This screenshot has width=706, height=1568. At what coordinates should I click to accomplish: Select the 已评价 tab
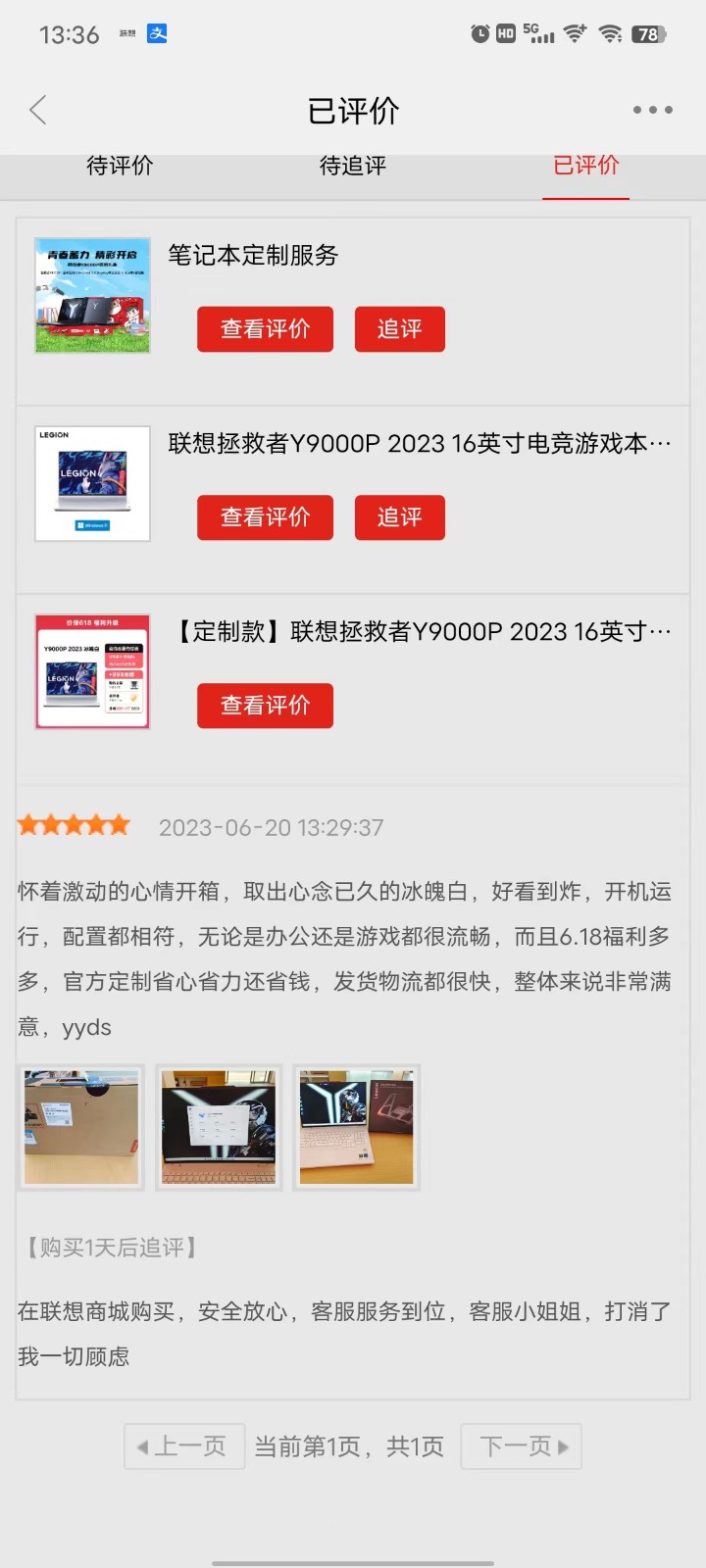pos(585,166)
